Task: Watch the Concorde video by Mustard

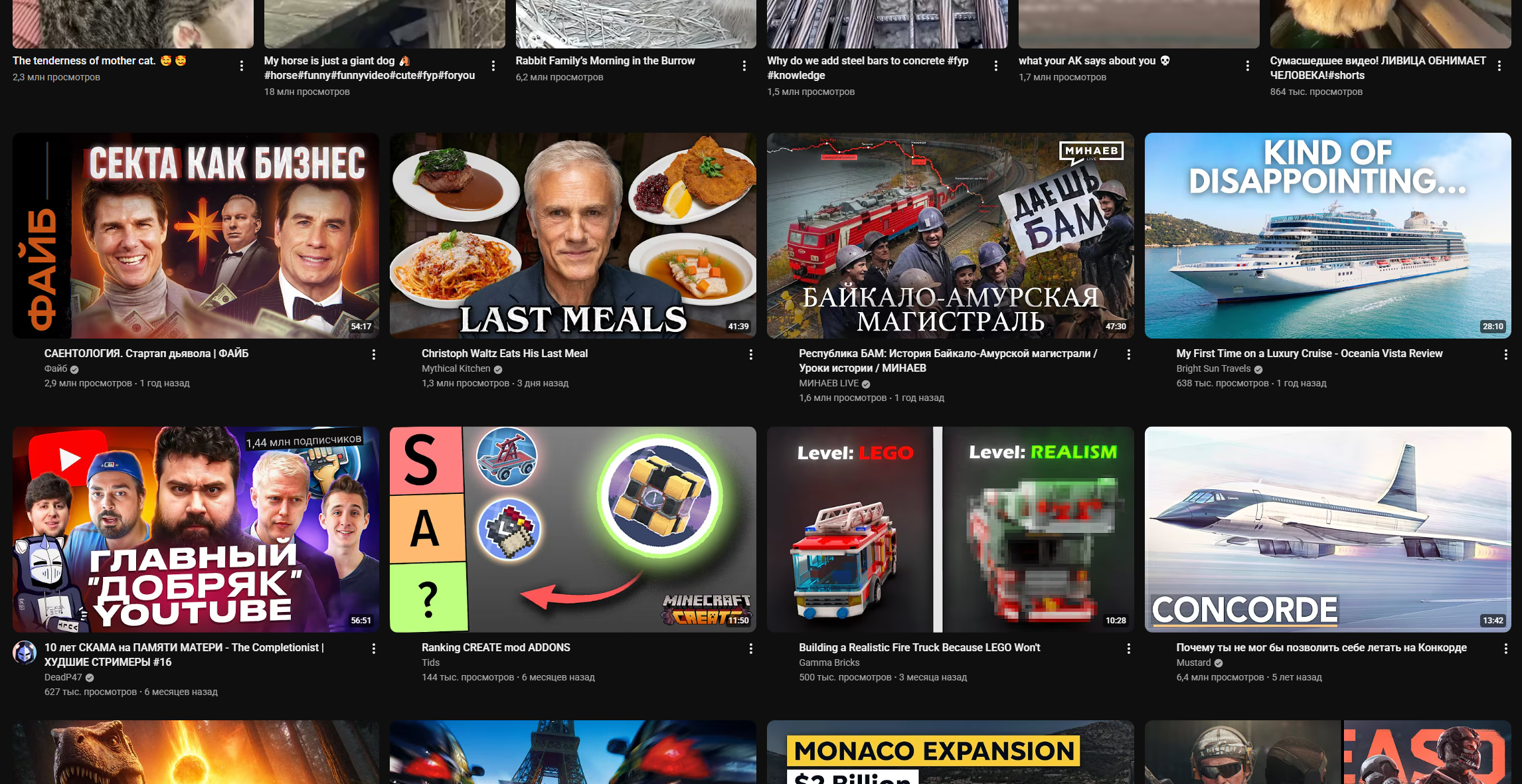Action: 1327,529
